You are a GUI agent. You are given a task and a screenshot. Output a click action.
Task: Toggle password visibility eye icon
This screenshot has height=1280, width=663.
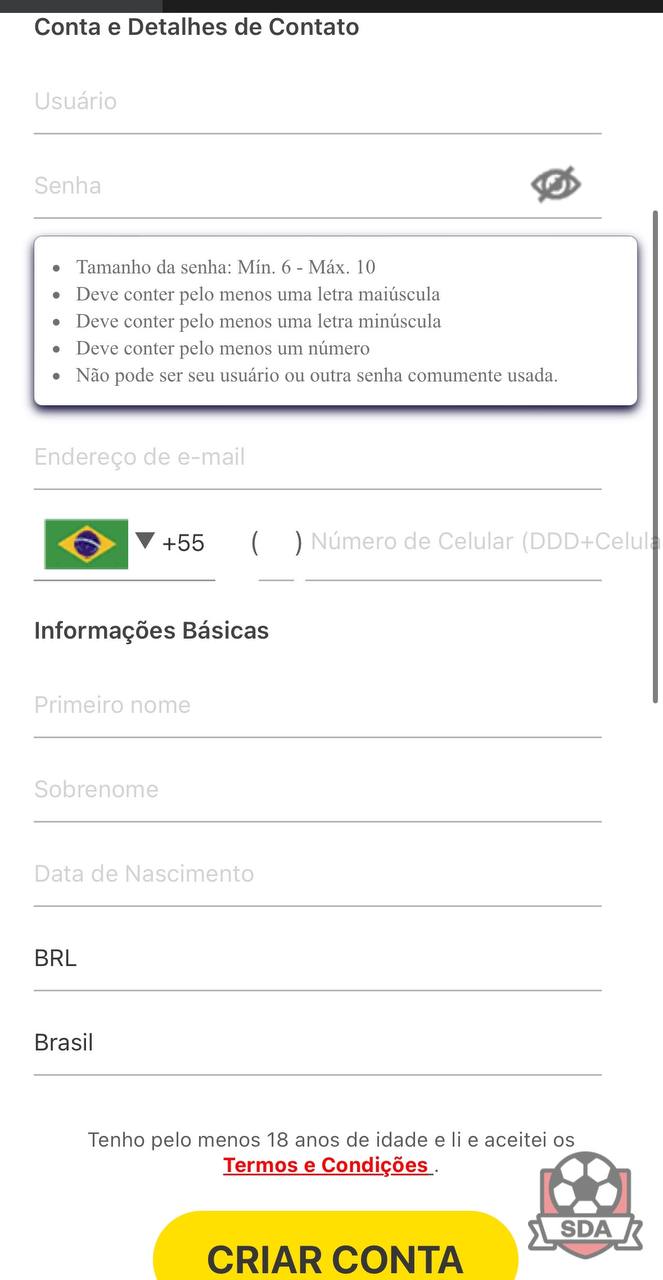click(x=556, y=184)
